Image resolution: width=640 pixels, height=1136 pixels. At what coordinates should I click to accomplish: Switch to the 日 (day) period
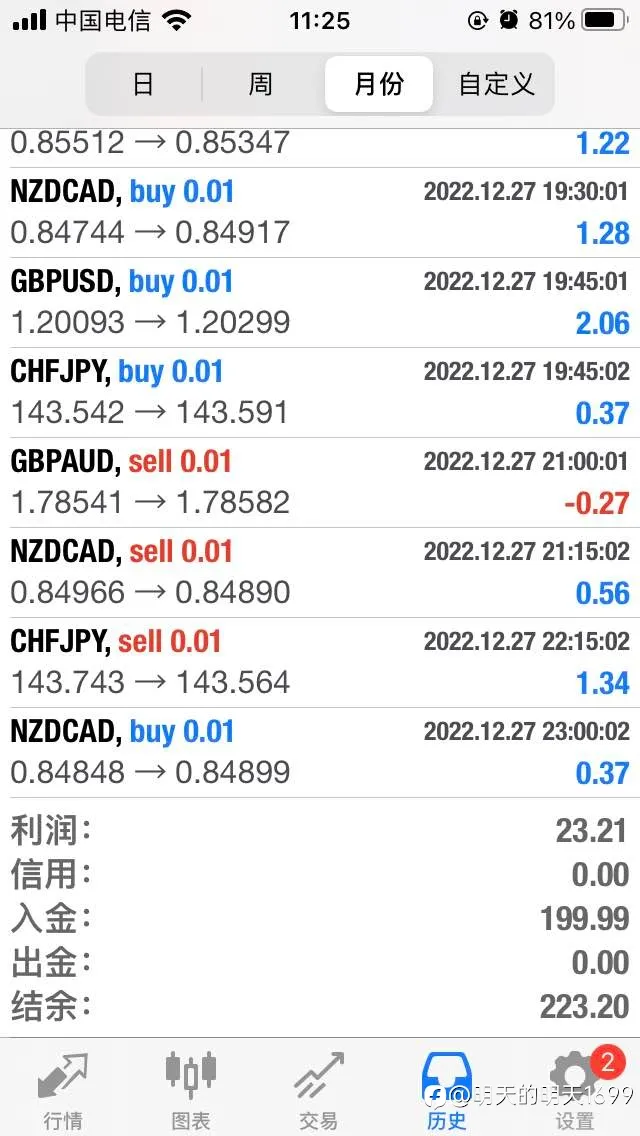coord(144,85)
